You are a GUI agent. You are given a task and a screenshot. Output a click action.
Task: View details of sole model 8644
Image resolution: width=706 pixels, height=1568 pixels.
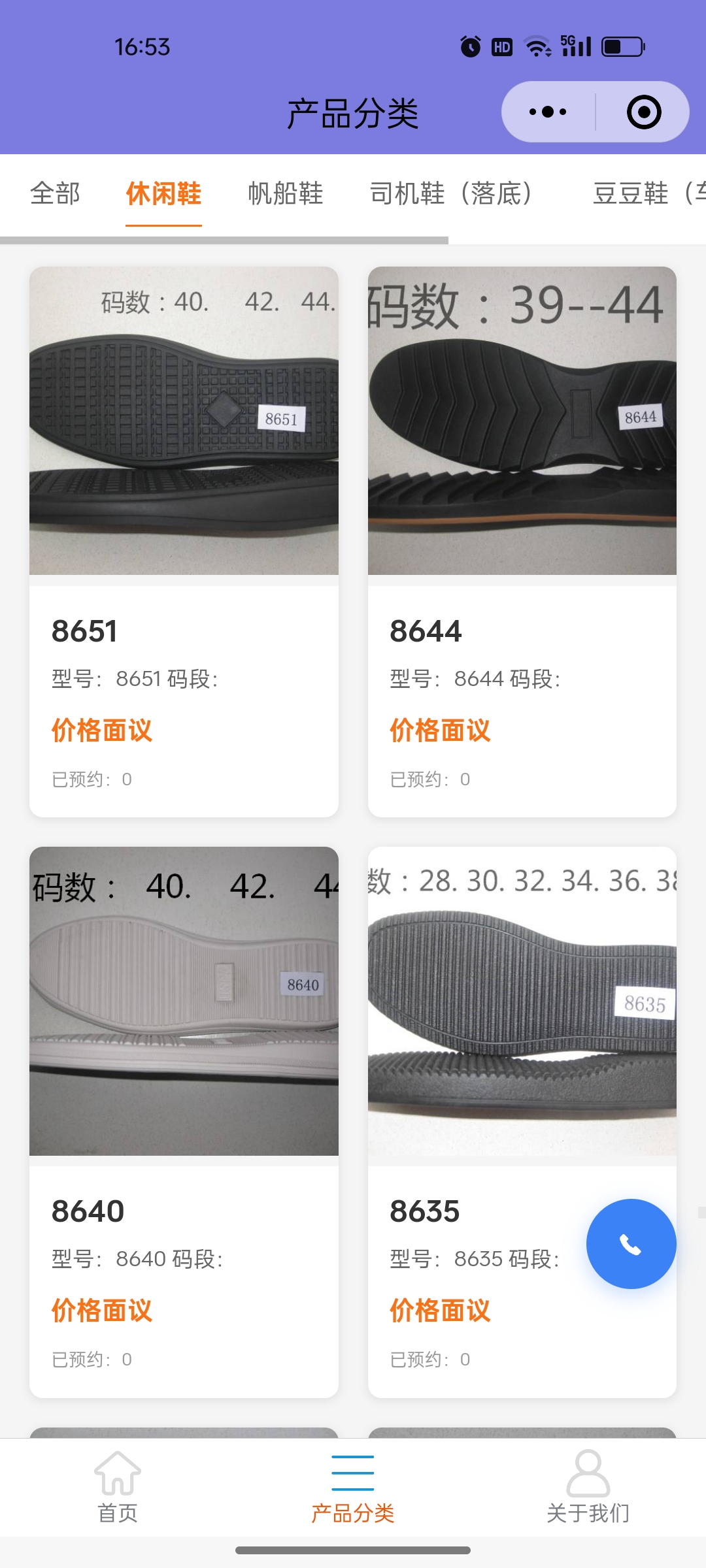(x=522, y=541)
